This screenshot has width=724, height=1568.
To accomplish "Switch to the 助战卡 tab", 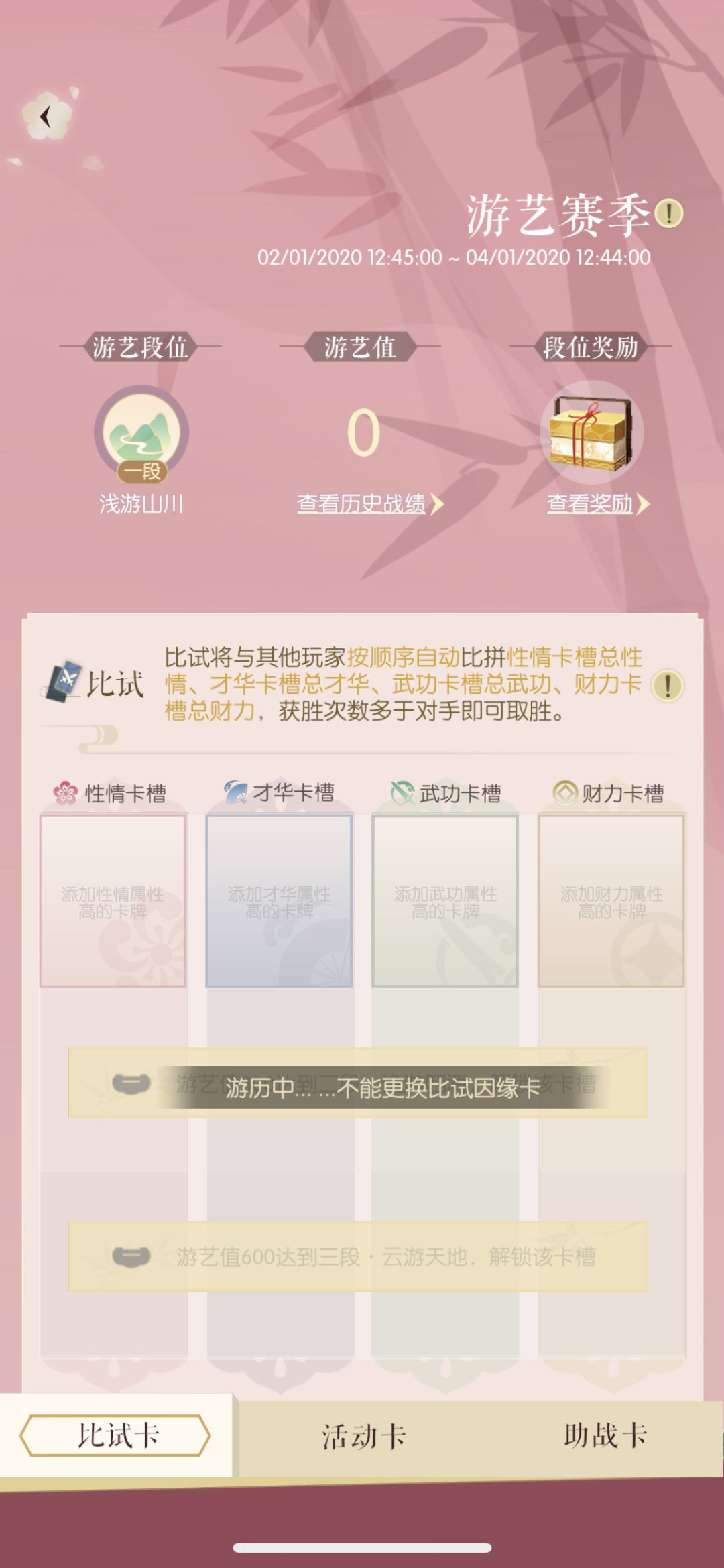I will [x=605, y=1437].
